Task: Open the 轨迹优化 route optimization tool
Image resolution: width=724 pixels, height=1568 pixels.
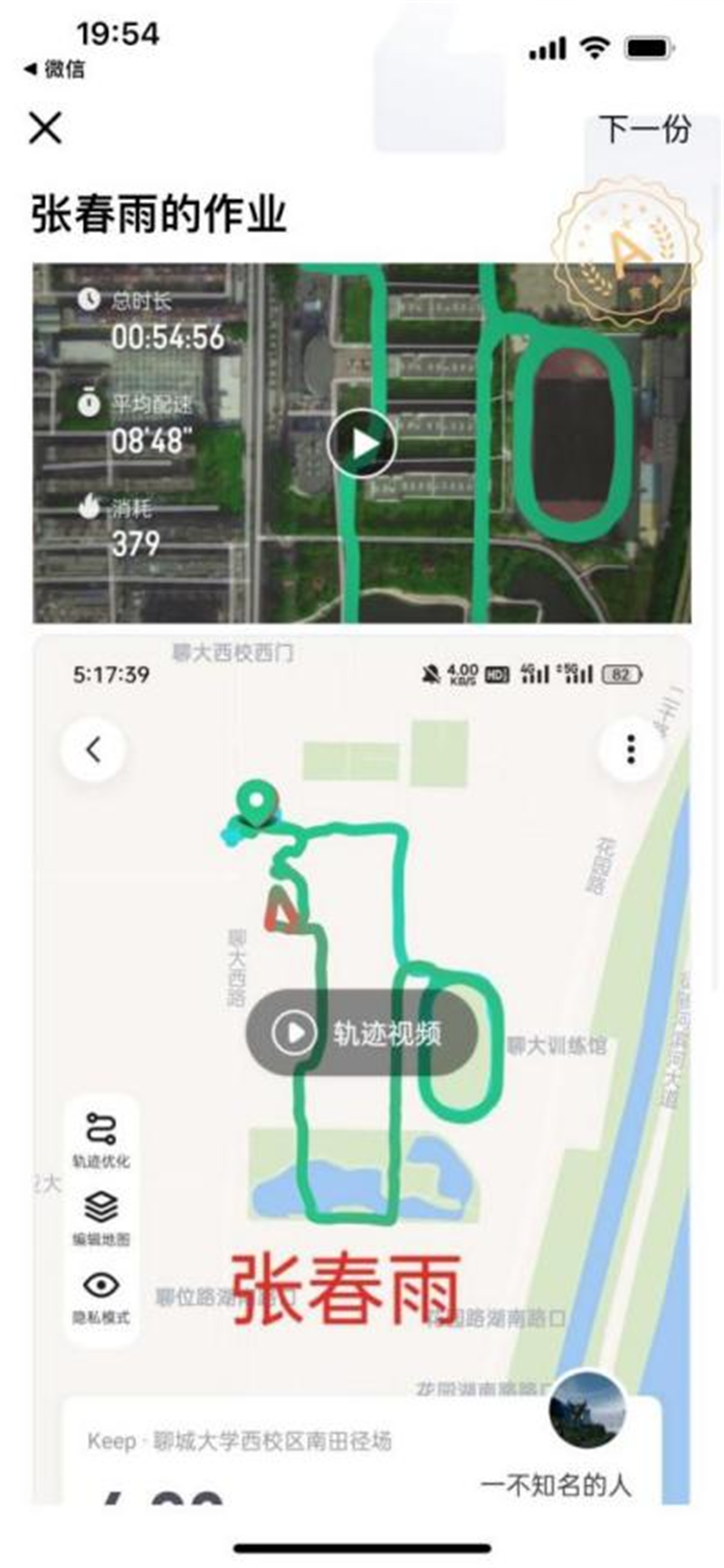Action: click(100, 1130)
